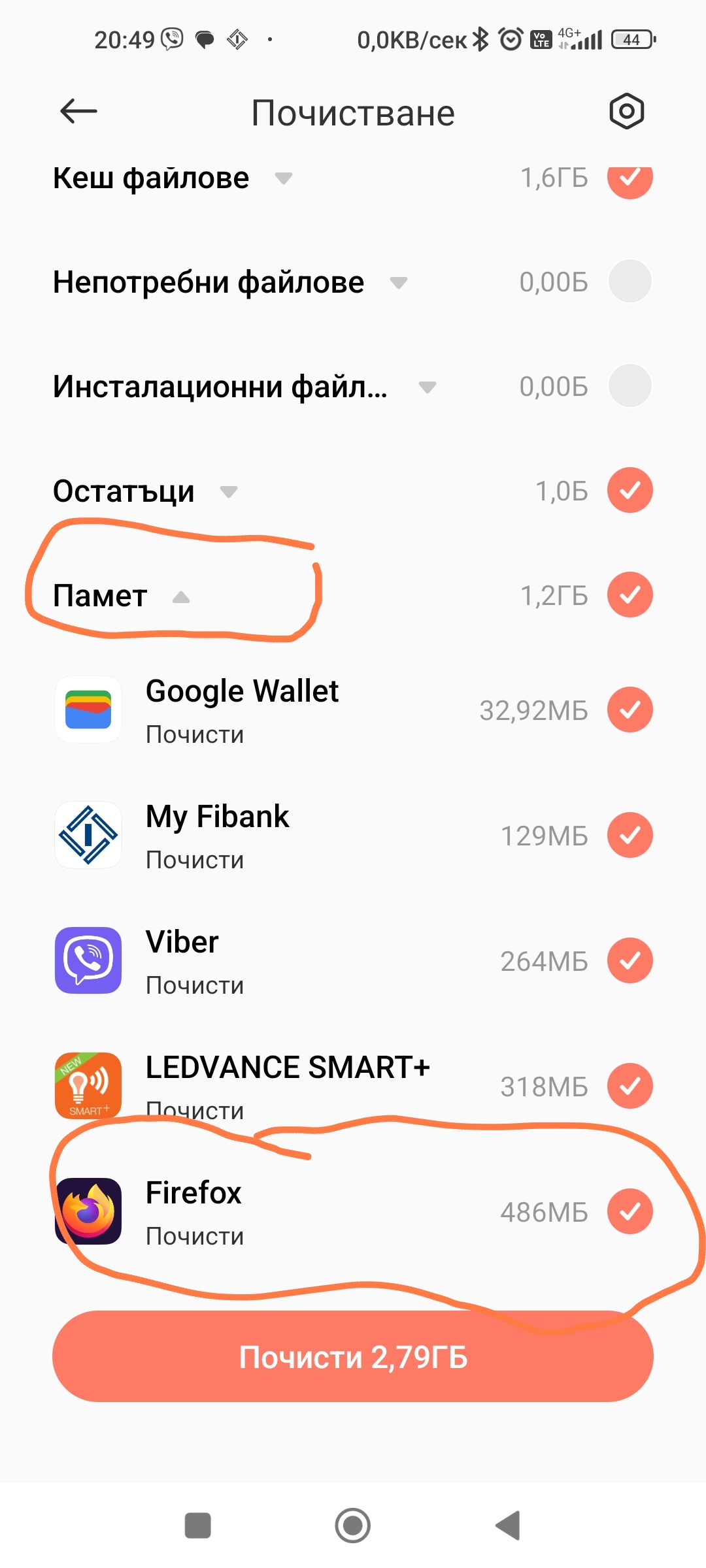The image size is (706, 1568).
Task: Tap the circle home button in navigation bar
Action: pos(352,1526)
